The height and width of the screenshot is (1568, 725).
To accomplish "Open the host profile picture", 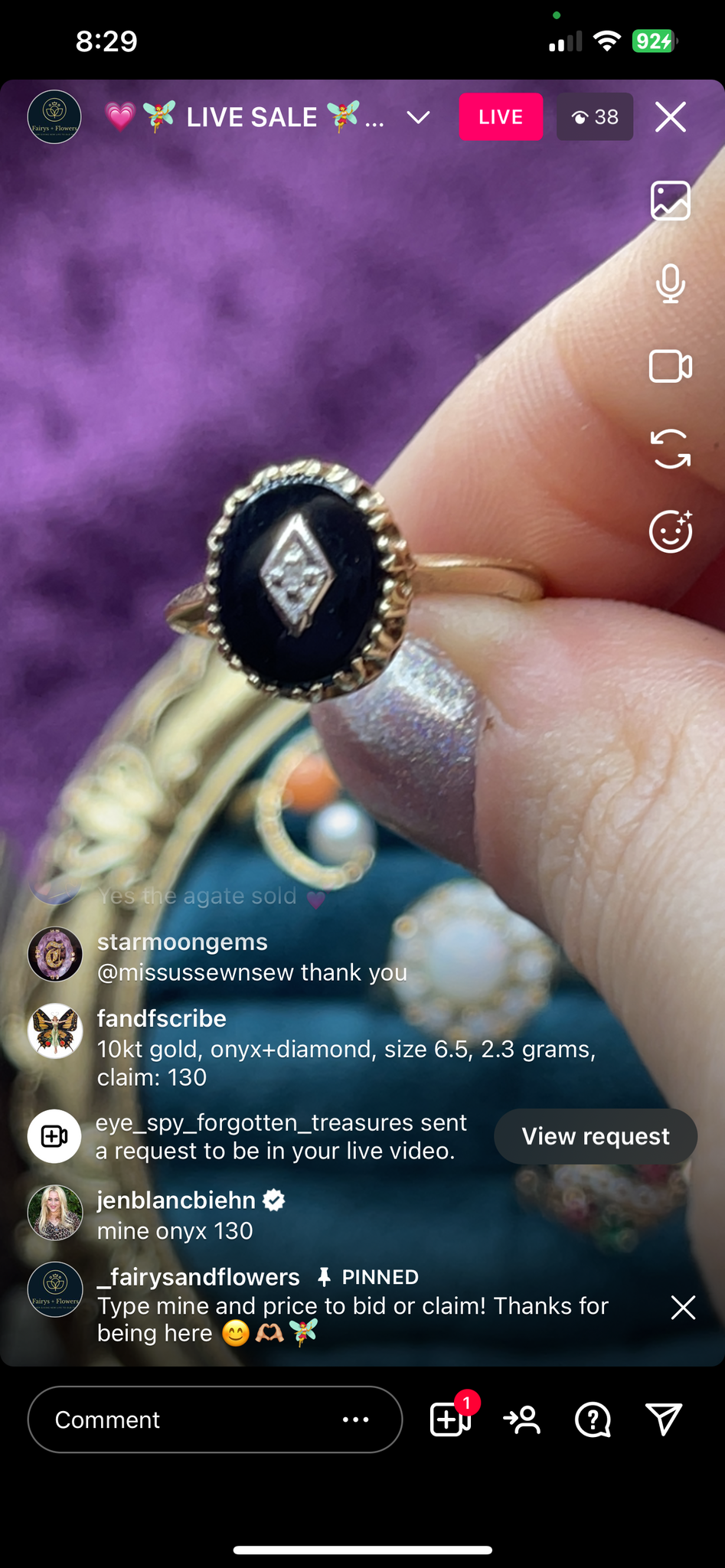I will pos(54,117).
